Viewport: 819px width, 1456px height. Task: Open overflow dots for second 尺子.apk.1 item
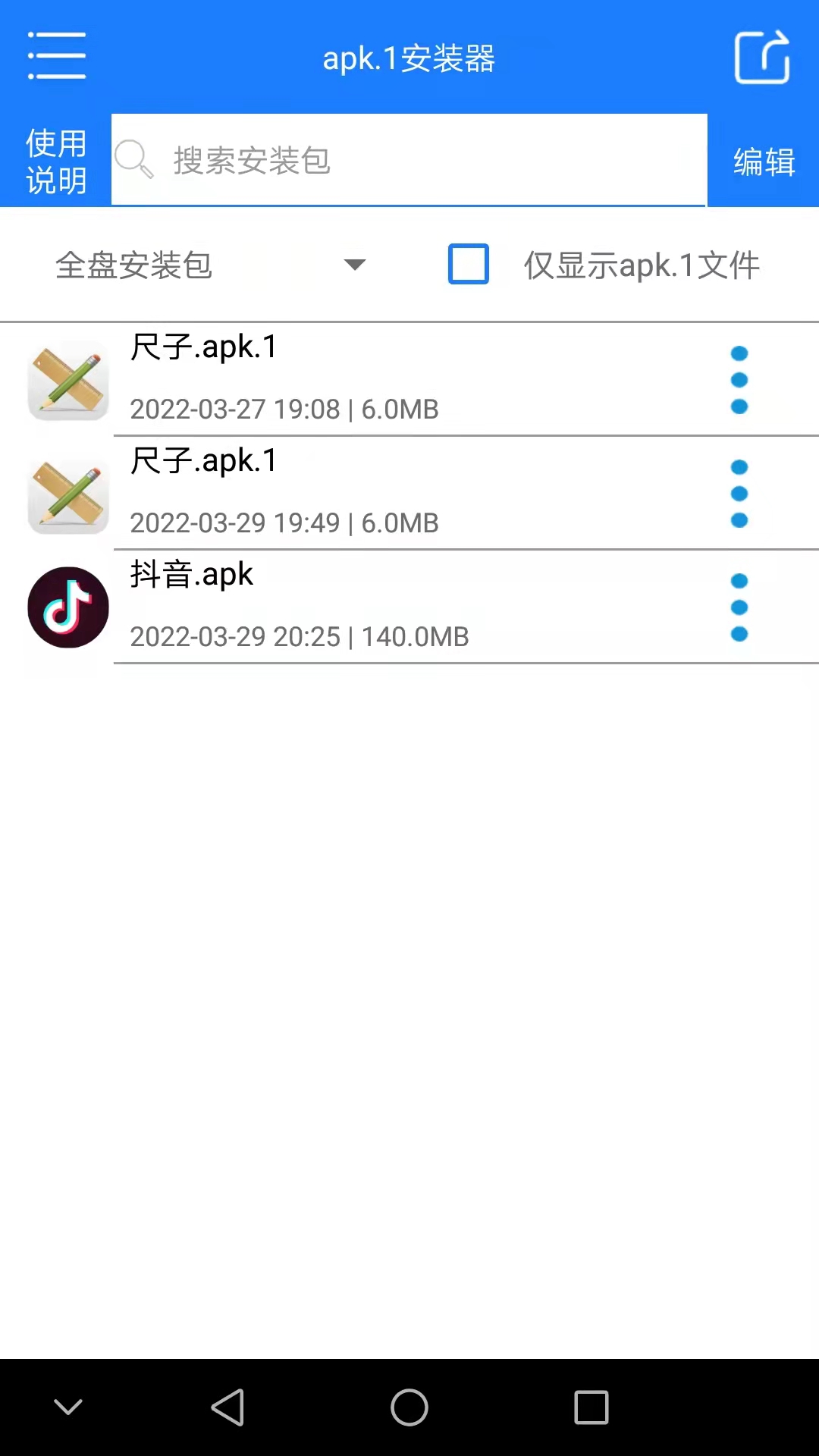[x=739, y=494]
